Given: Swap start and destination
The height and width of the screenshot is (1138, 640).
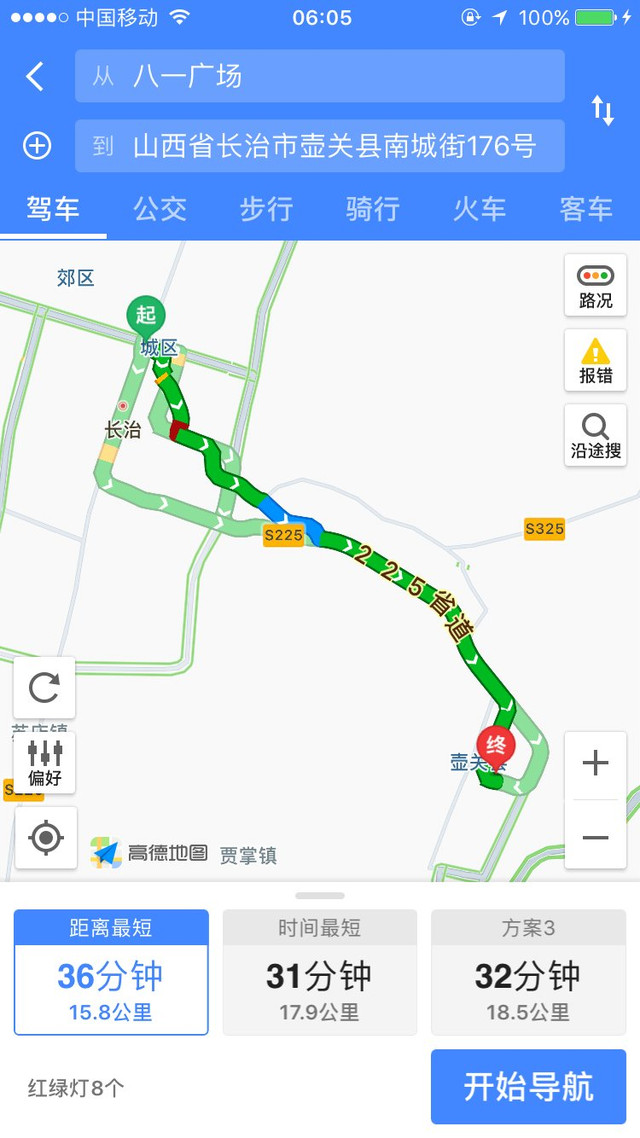Looking at the screenshot, I should click(602, 111).
